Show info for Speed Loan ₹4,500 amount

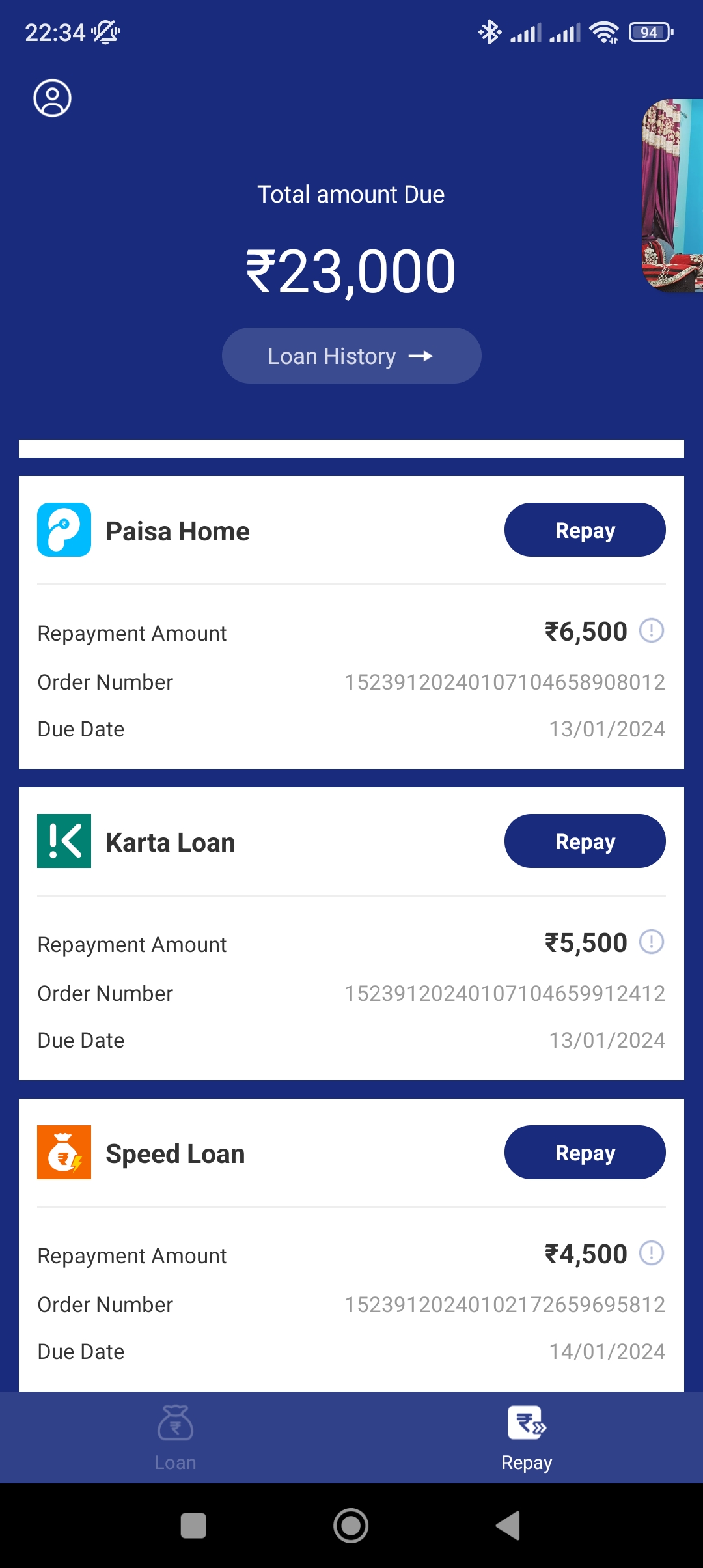pyautogui.click(x=651, y=1253)
